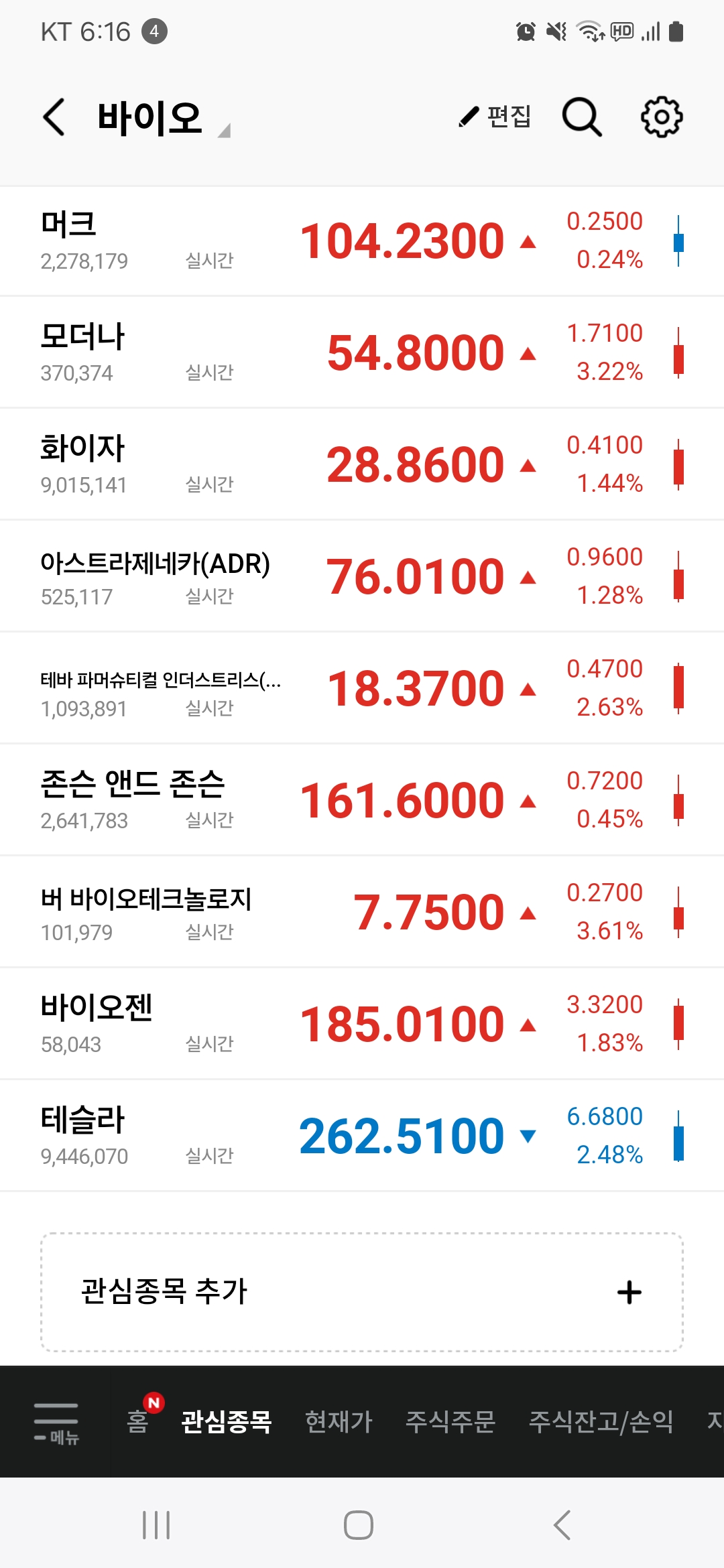Select the 바이오젠 stock row

pyautogui.click(x=362, y=1024)
